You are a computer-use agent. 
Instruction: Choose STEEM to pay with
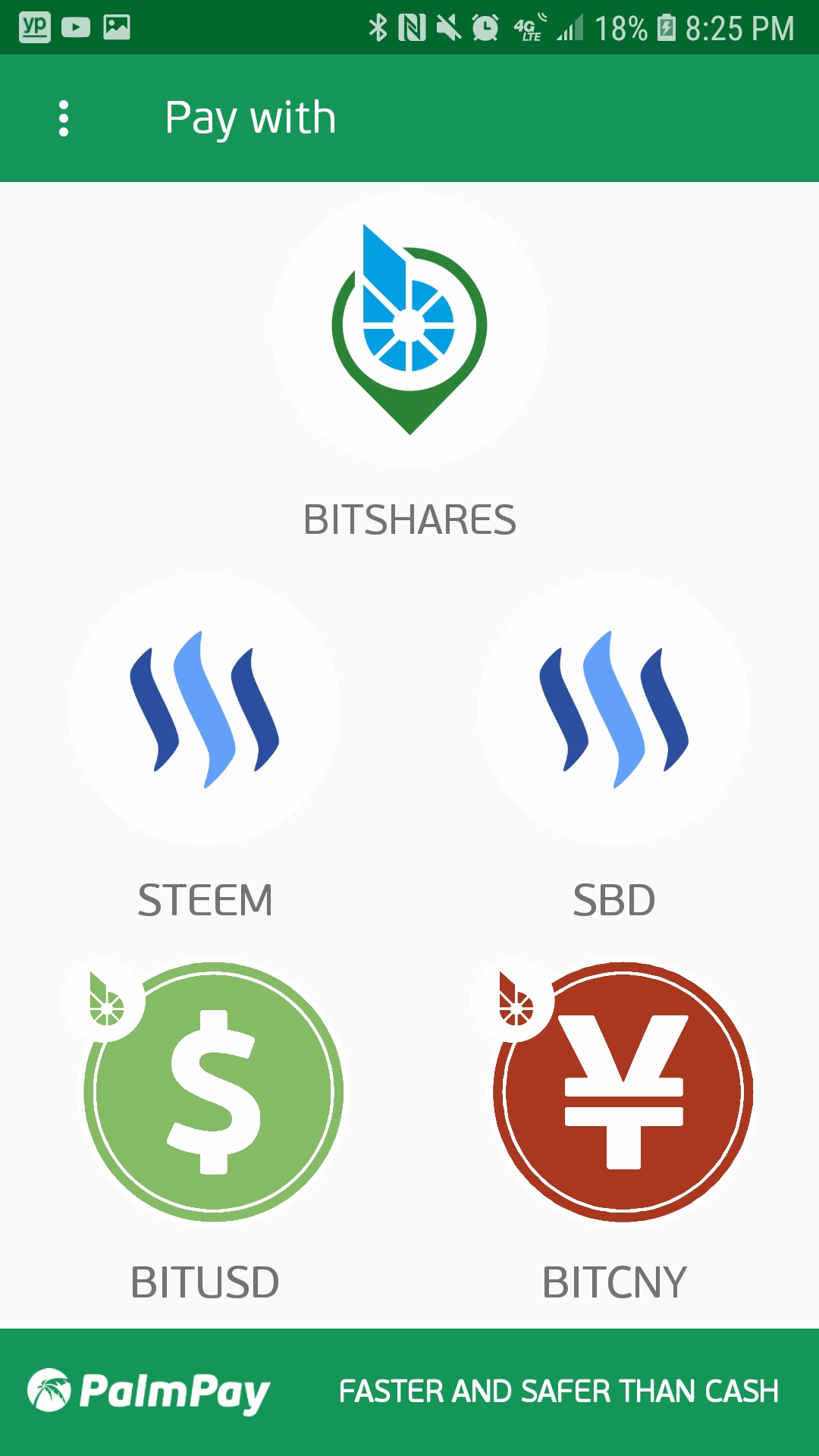coord(205,710)
